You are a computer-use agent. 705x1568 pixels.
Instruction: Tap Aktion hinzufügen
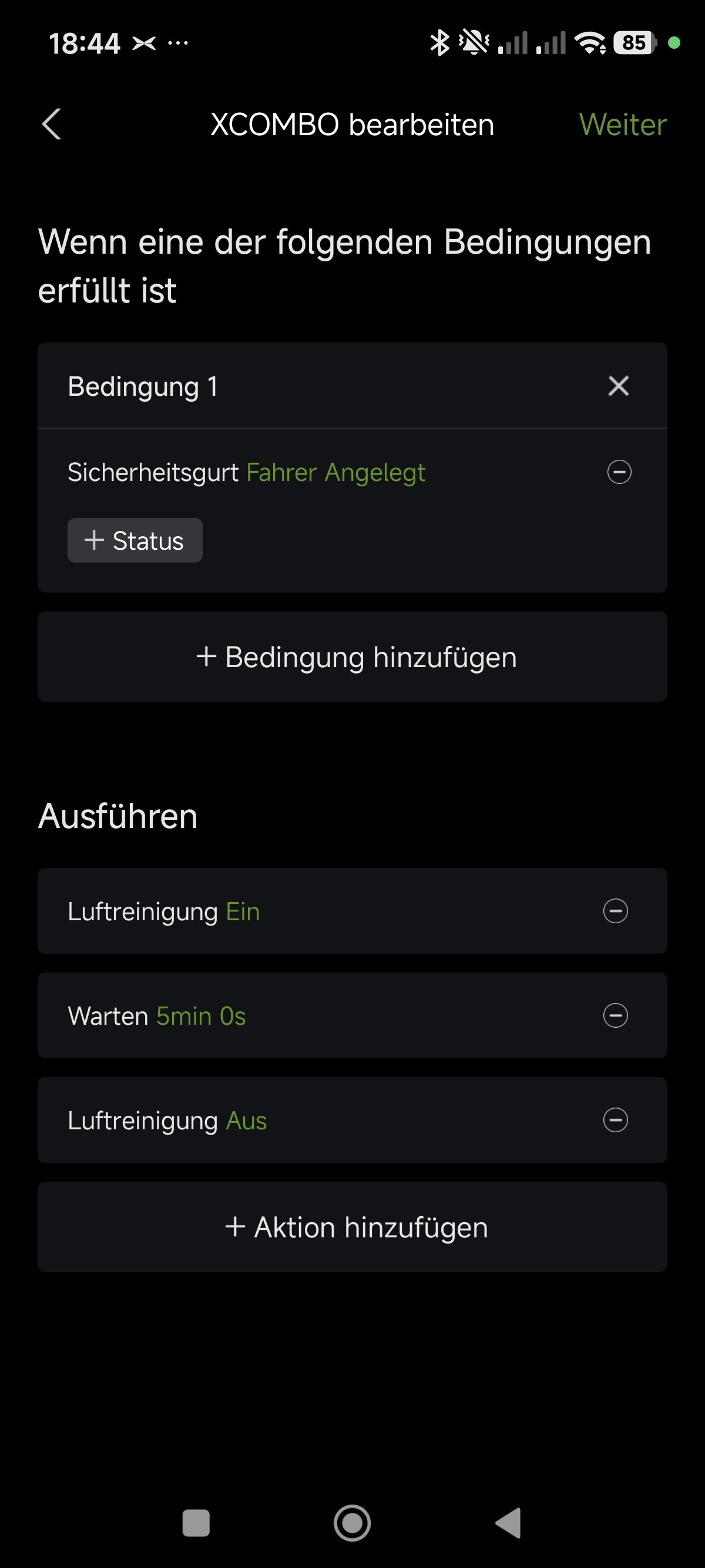tap(352, 1227)
